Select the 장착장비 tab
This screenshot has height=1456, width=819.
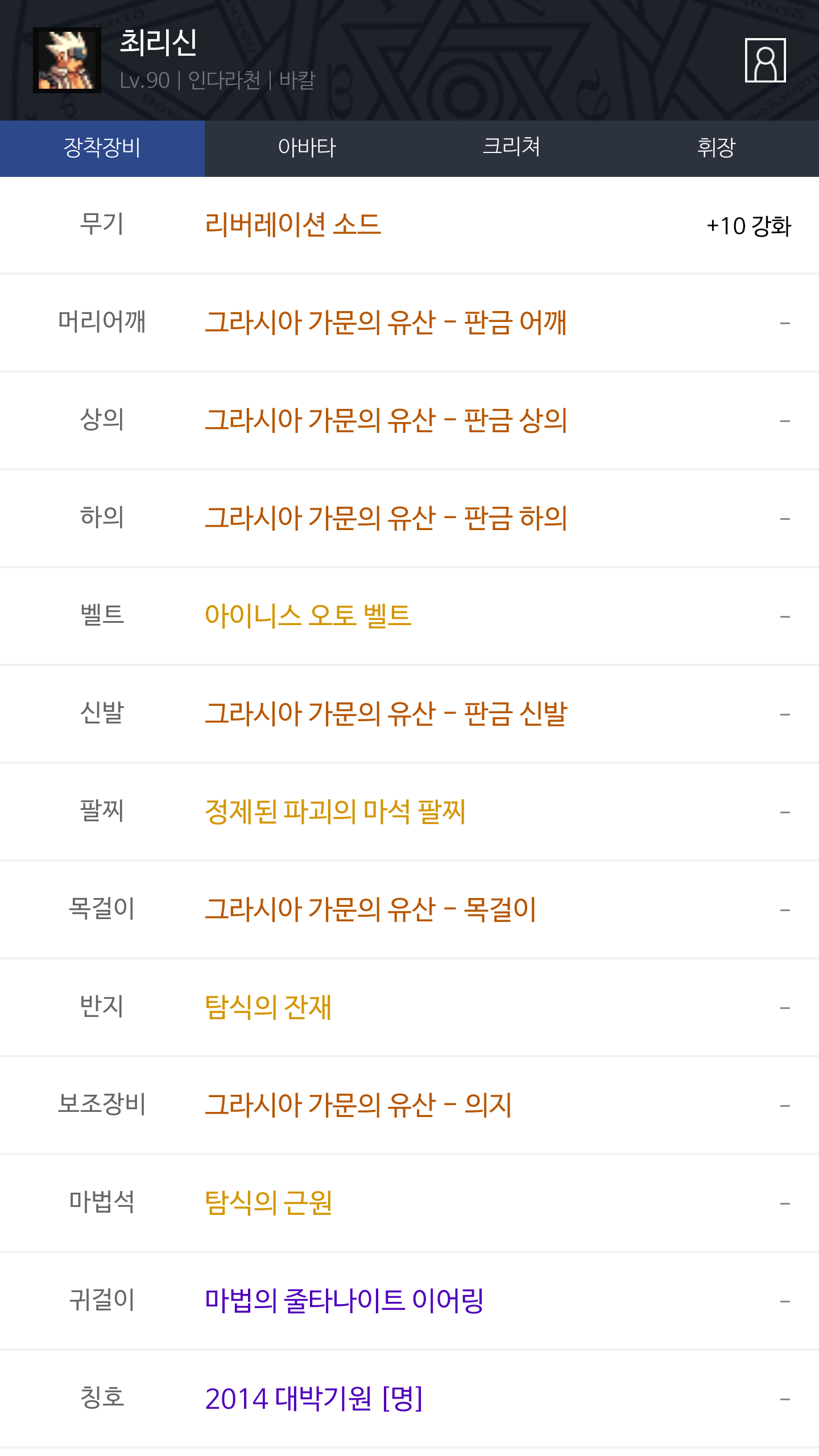[102, 148]
